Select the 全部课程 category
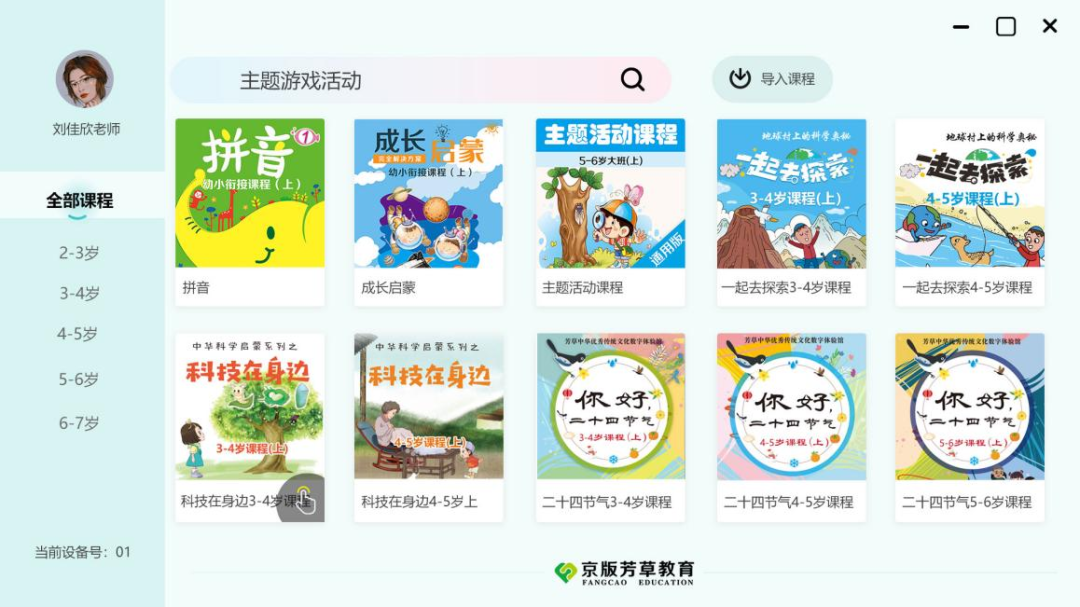The width and height of the screenshot is (1080, 607). pos(80,200)
